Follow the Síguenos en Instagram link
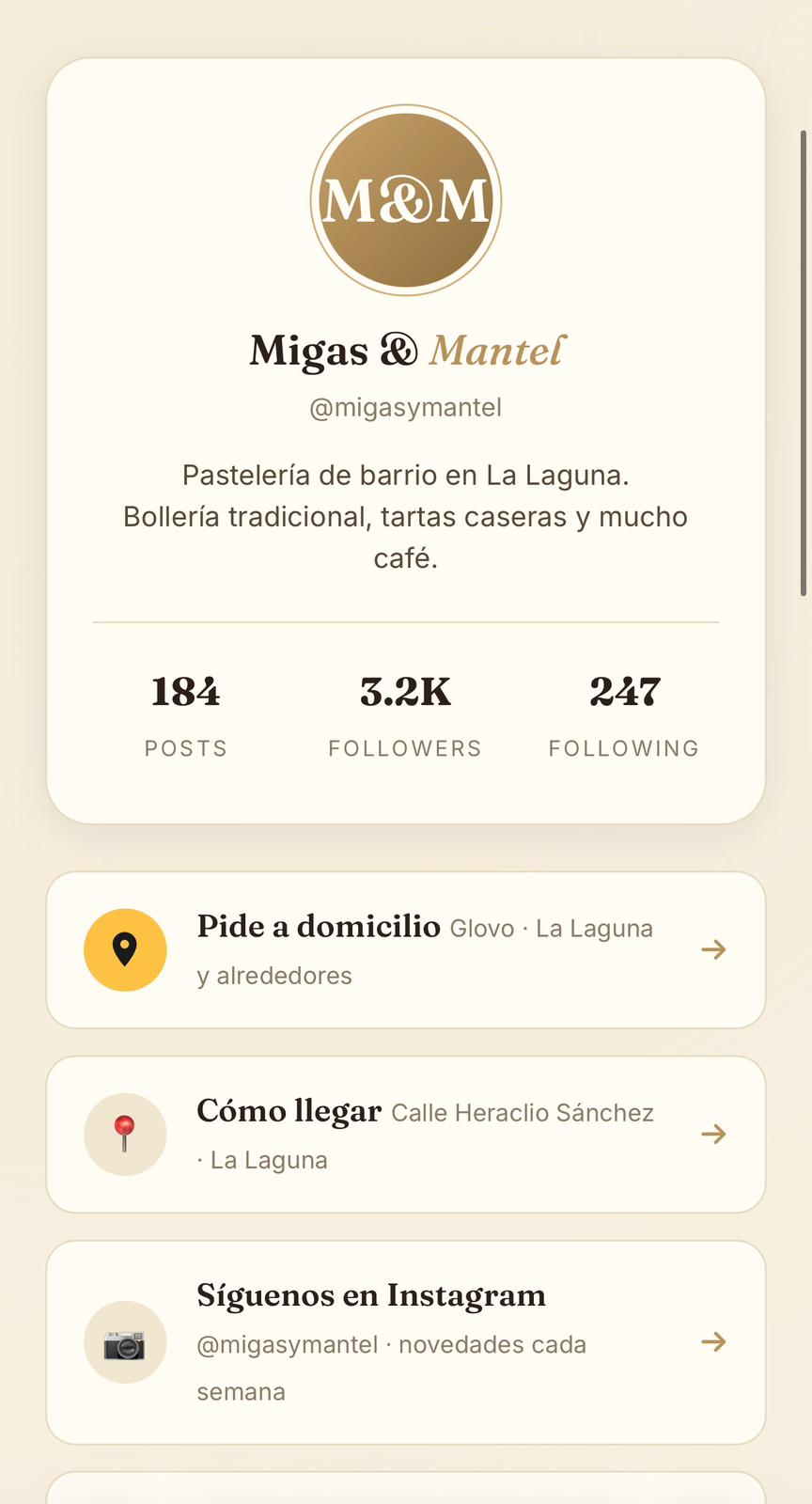 point(406,1341)
